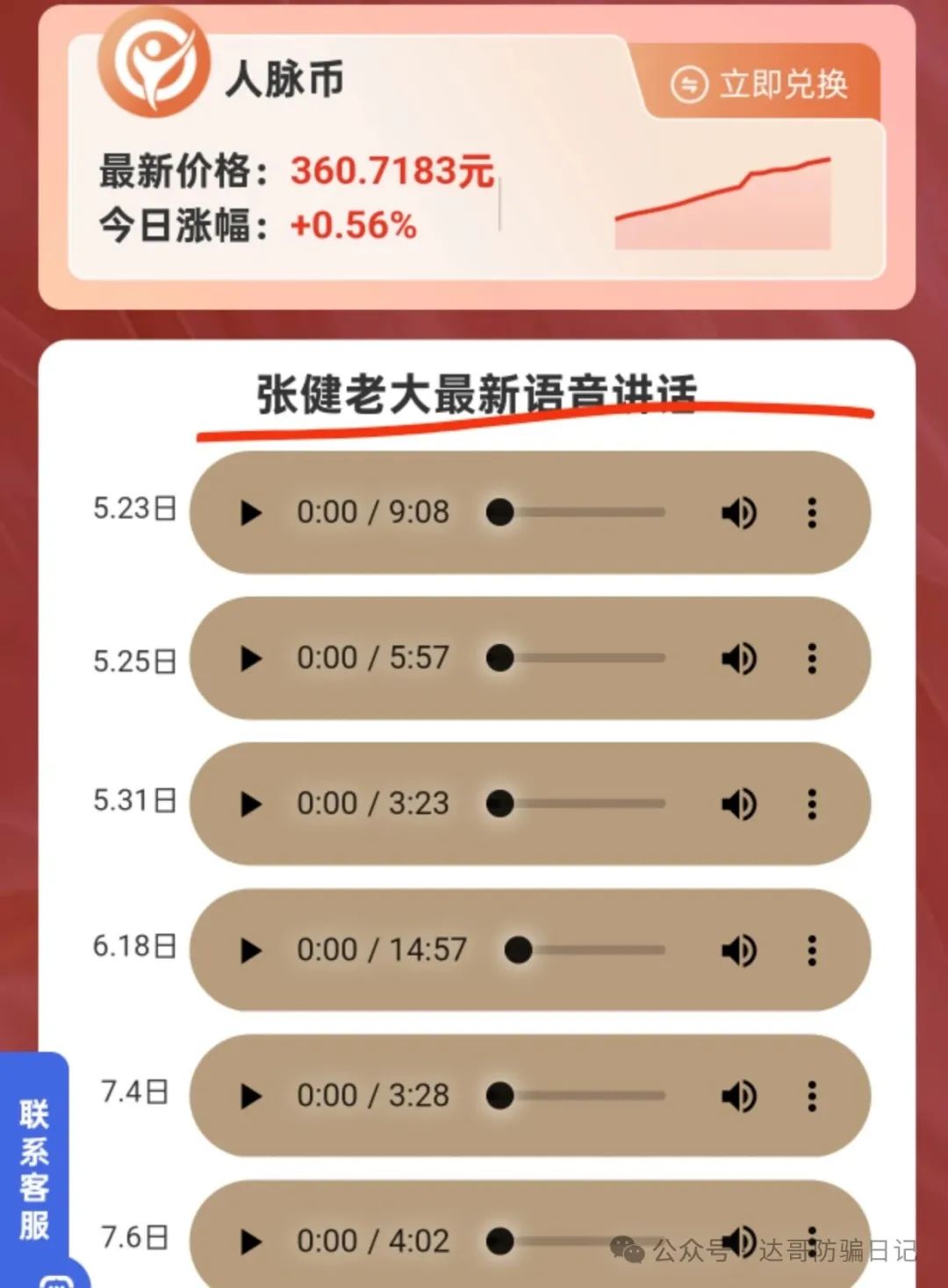Show more options for 5.31日 audio
The image size is (948, 1288).
[812, 804]
